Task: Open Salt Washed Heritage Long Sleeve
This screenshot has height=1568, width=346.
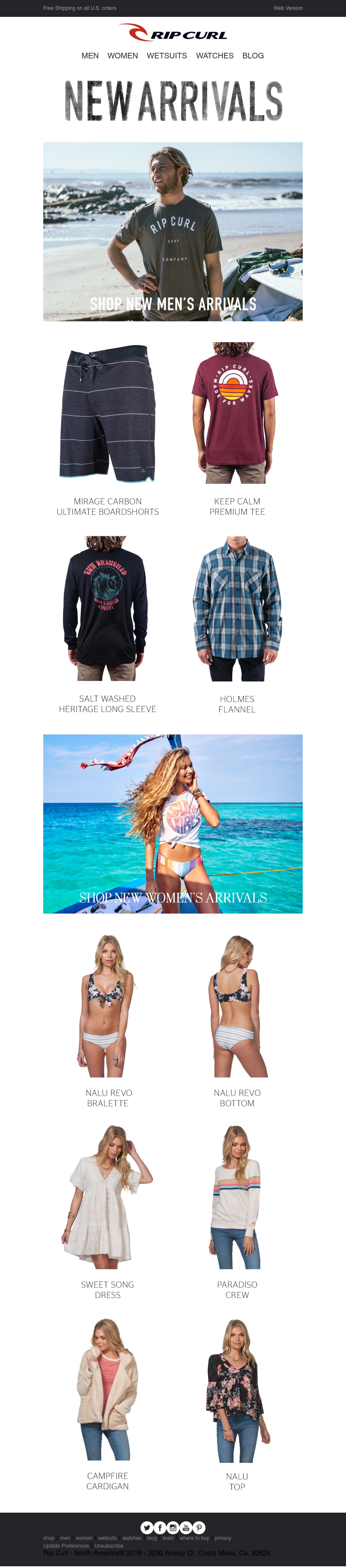Action: [x=107, y=609]
